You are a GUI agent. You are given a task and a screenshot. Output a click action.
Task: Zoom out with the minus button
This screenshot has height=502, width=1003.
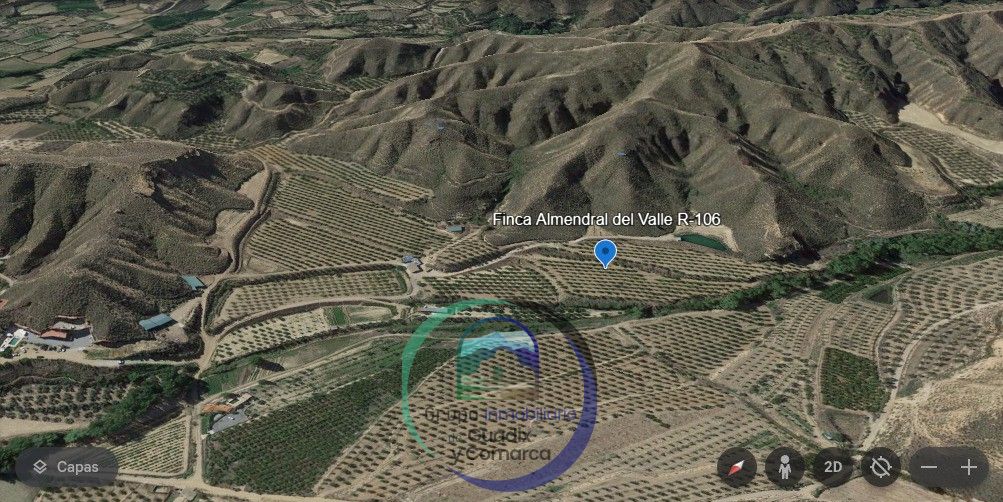pyautogui.click(x=930, y=467)
